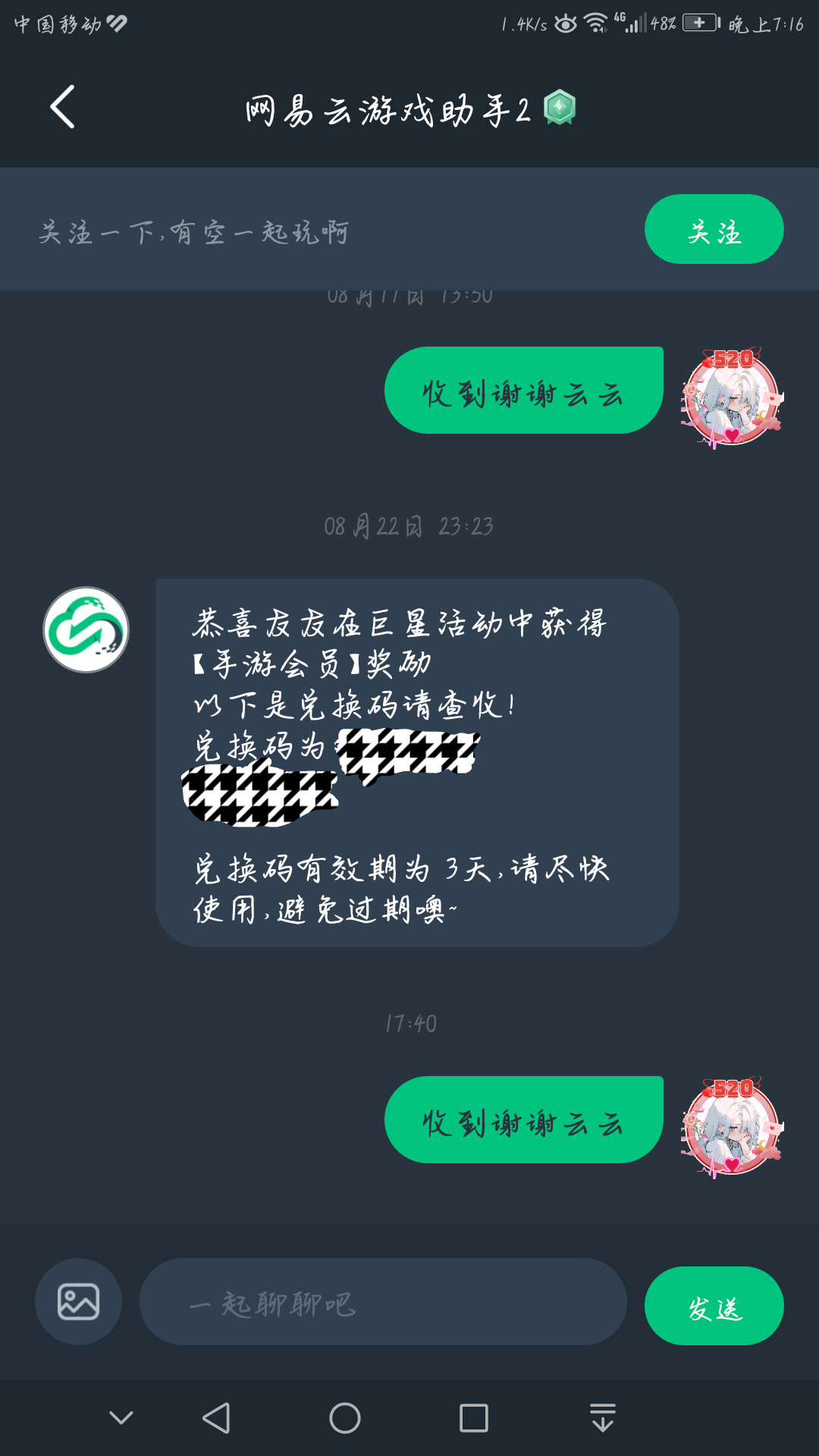Go back using the top-left arrow

(x=63, y=107)
